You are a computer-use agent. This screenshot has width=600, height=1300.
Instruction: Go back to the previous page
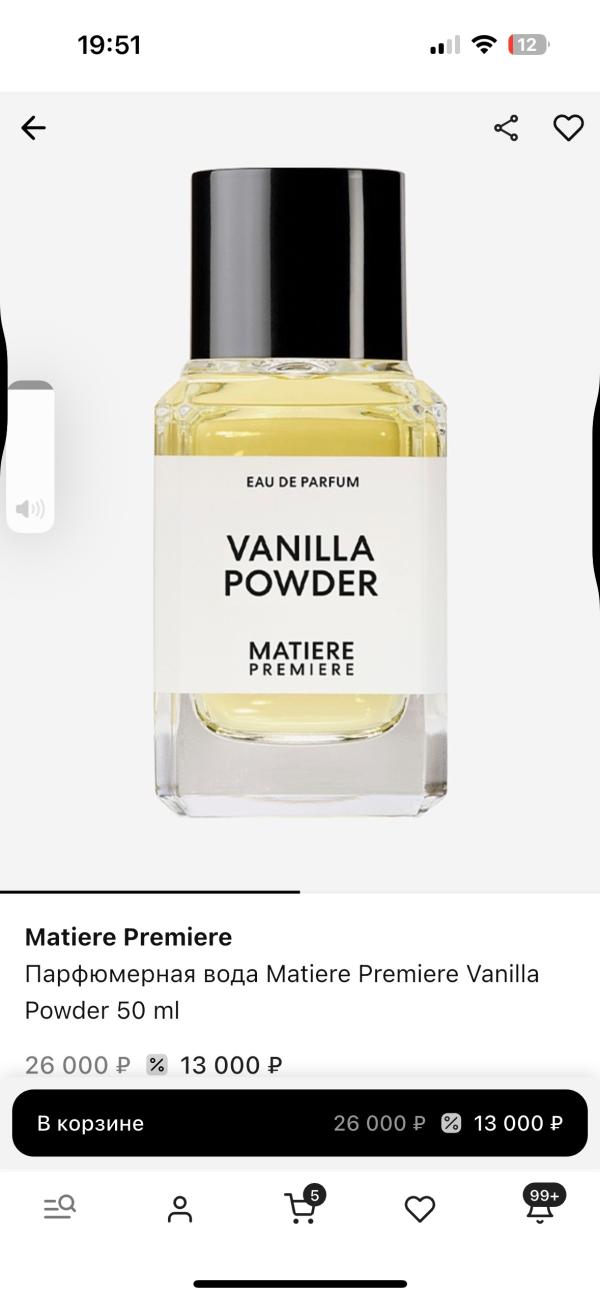pos(34,128)
